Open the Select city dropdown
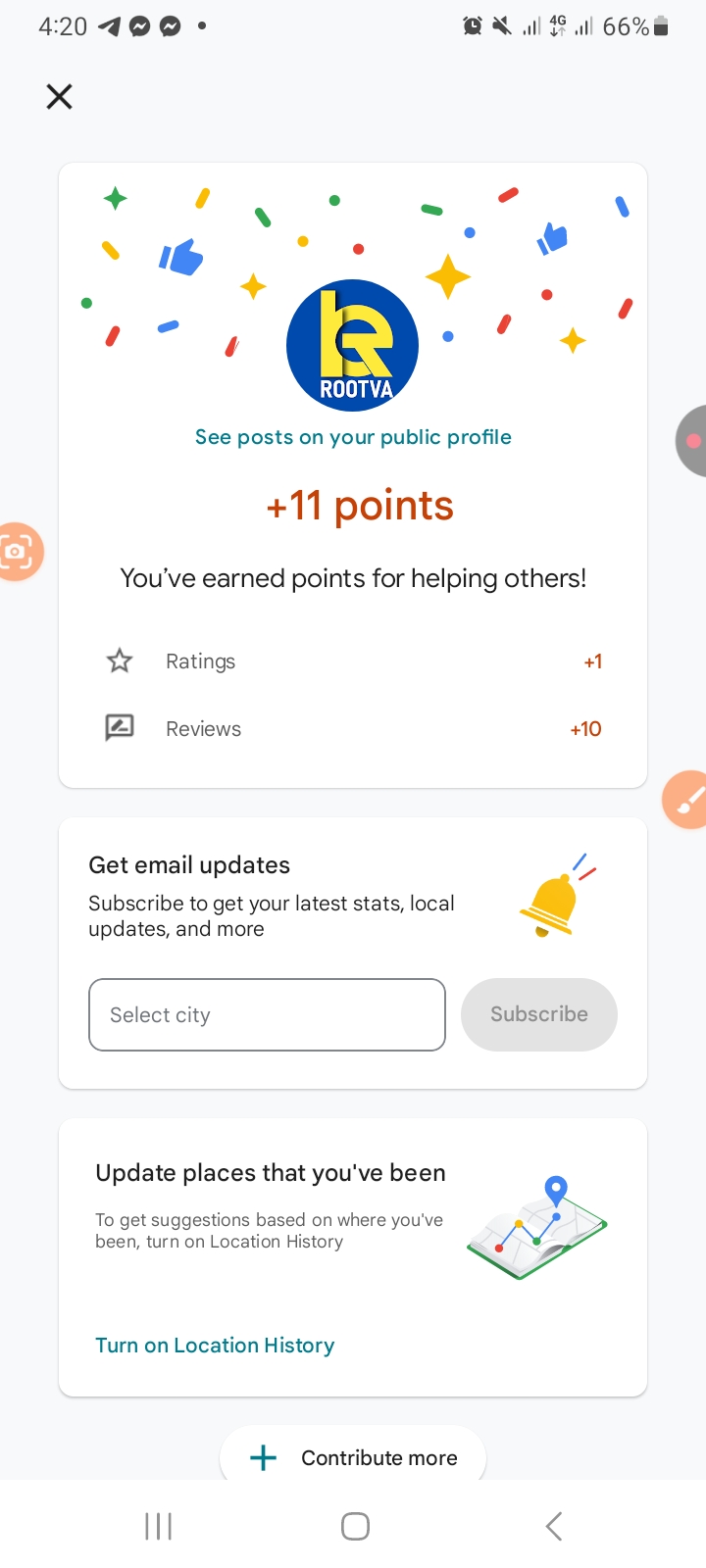The image size is (706, 1568). 267,1014
